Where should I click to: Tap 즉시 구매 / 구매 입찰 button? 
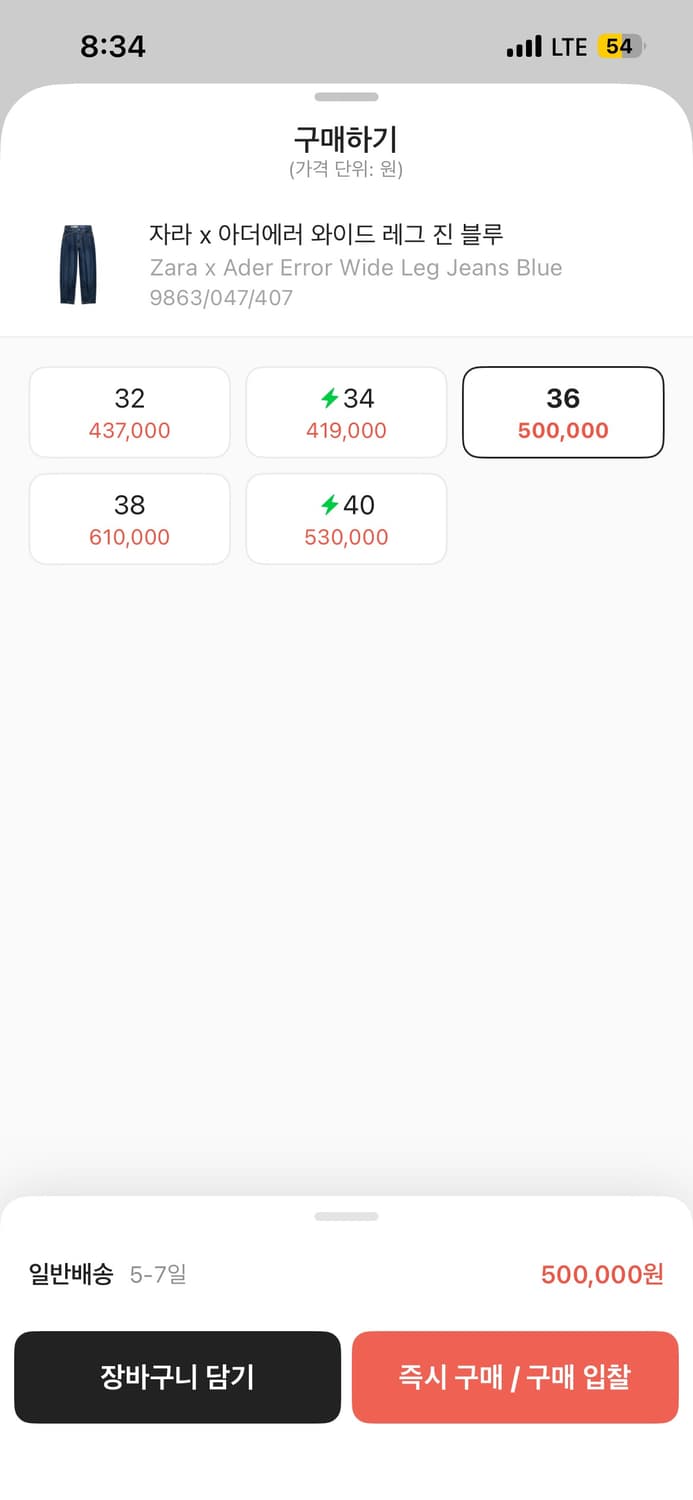[x=515, y=1377]
